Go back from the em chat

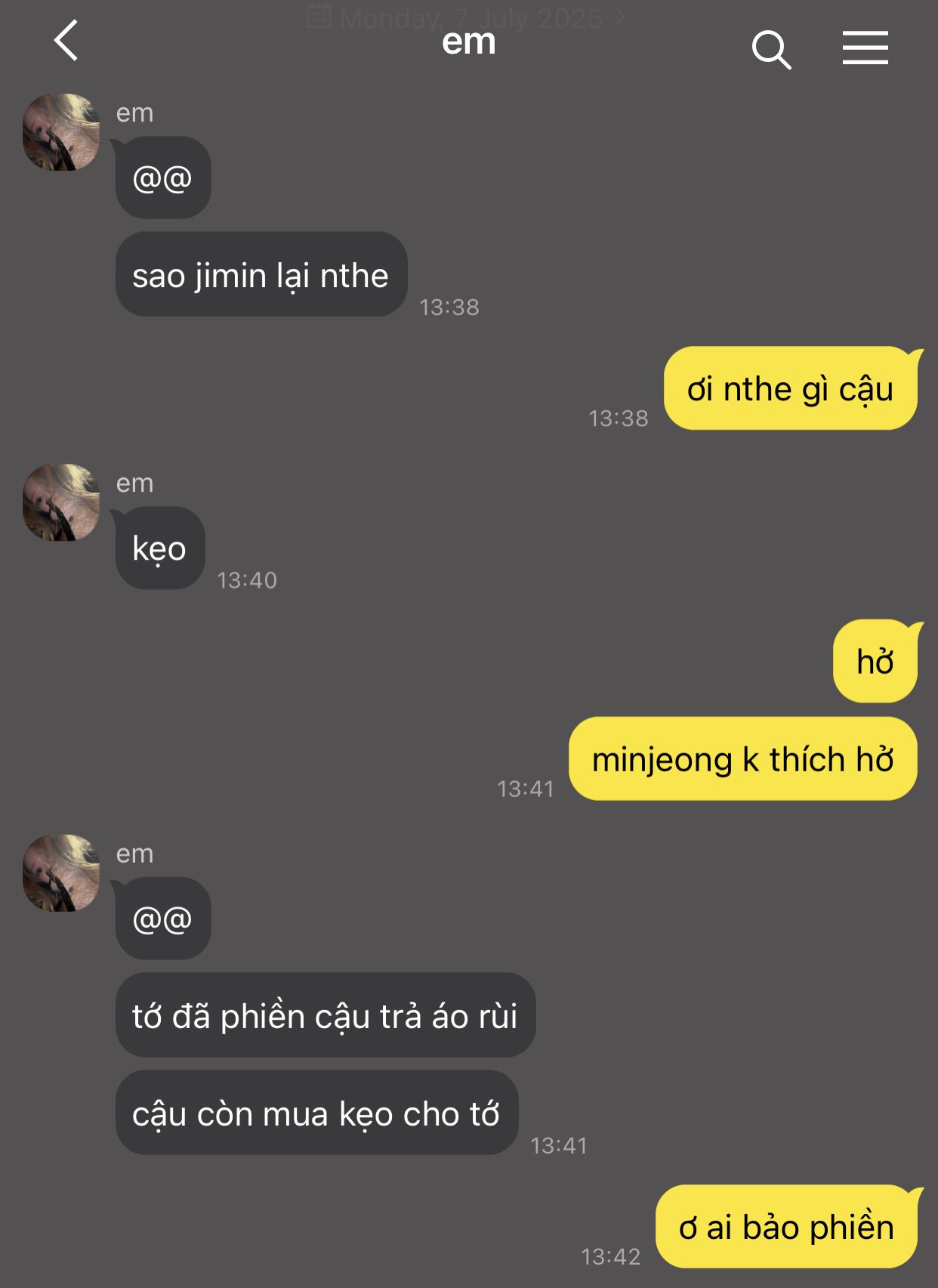click(x=66, y=41)
